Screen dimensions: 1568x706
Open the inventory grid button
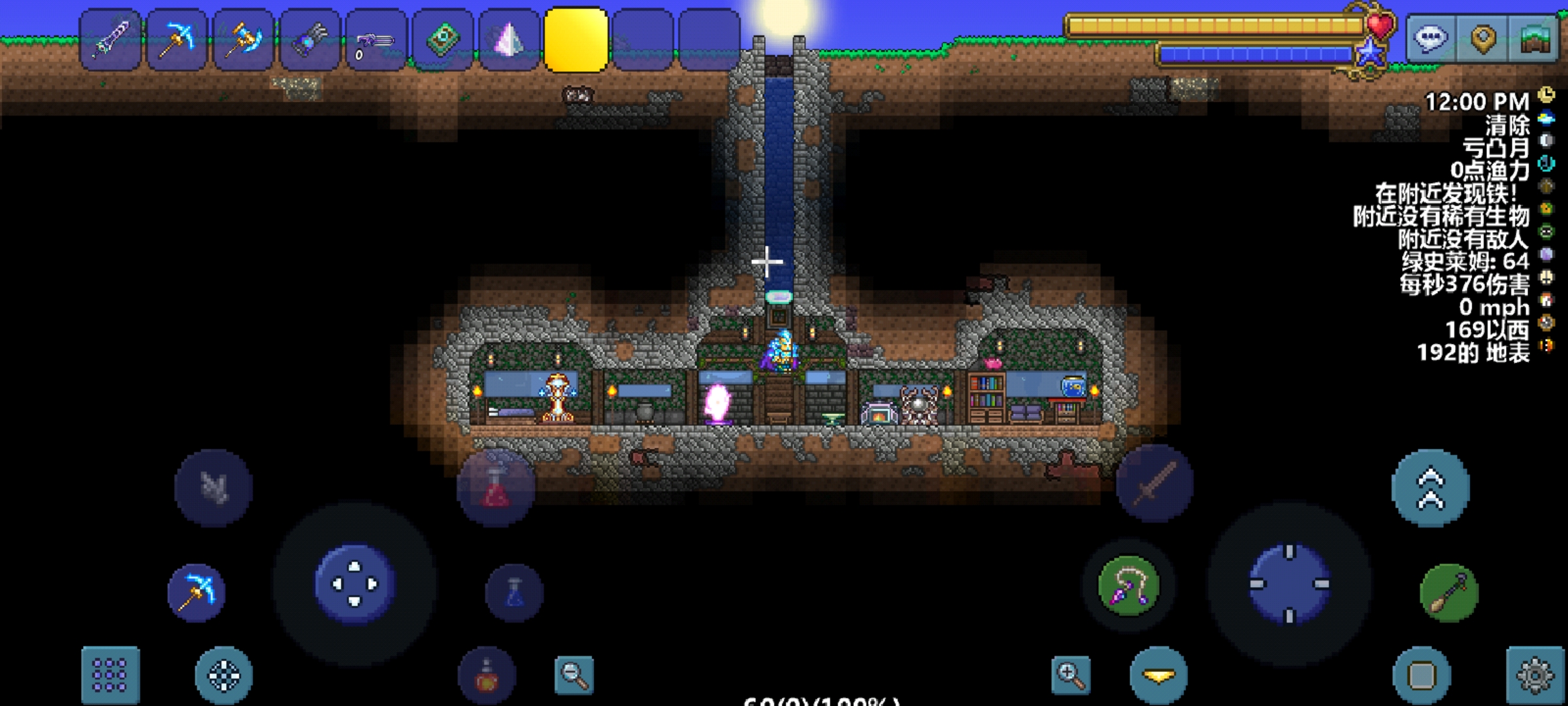pos(110,675)
